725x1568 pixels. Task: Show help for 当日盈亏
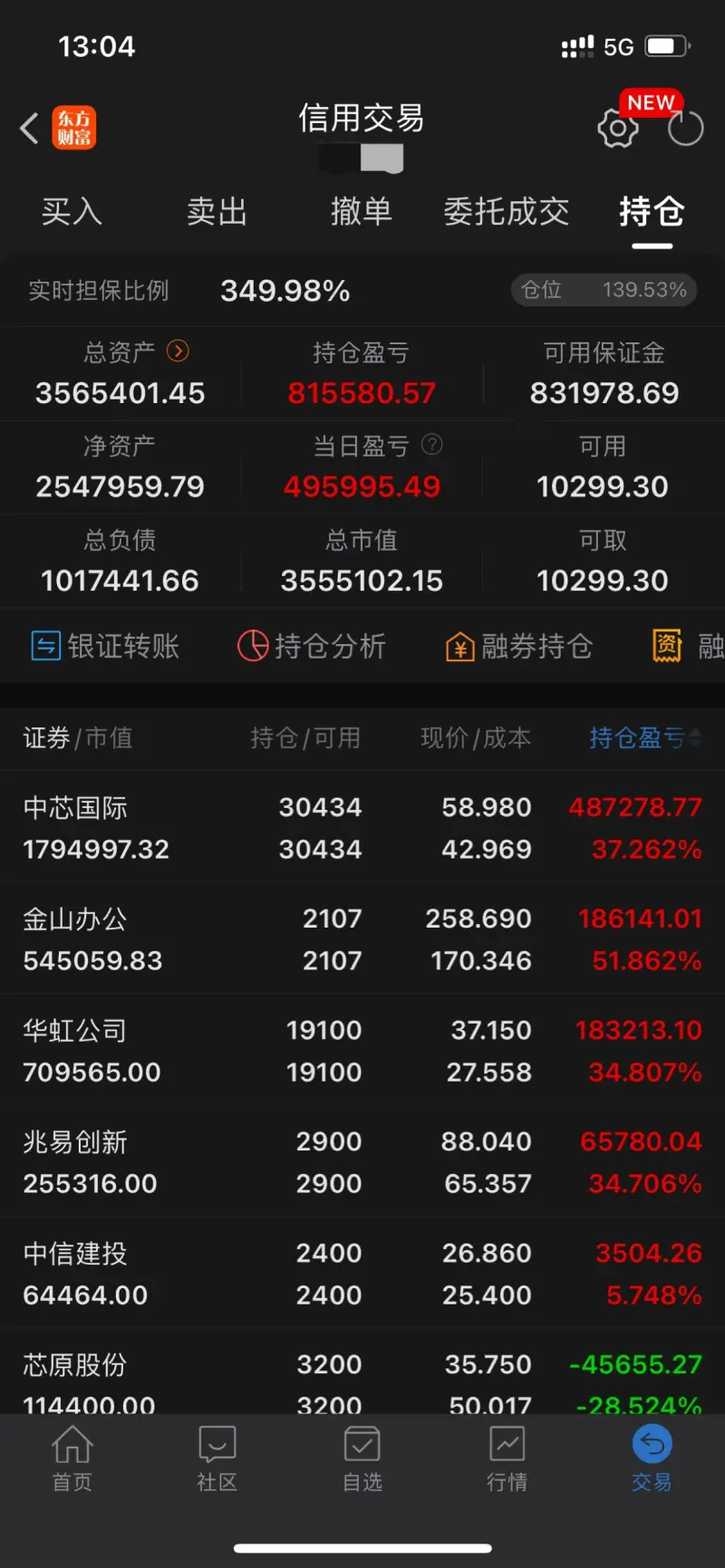tap(433, 444)
